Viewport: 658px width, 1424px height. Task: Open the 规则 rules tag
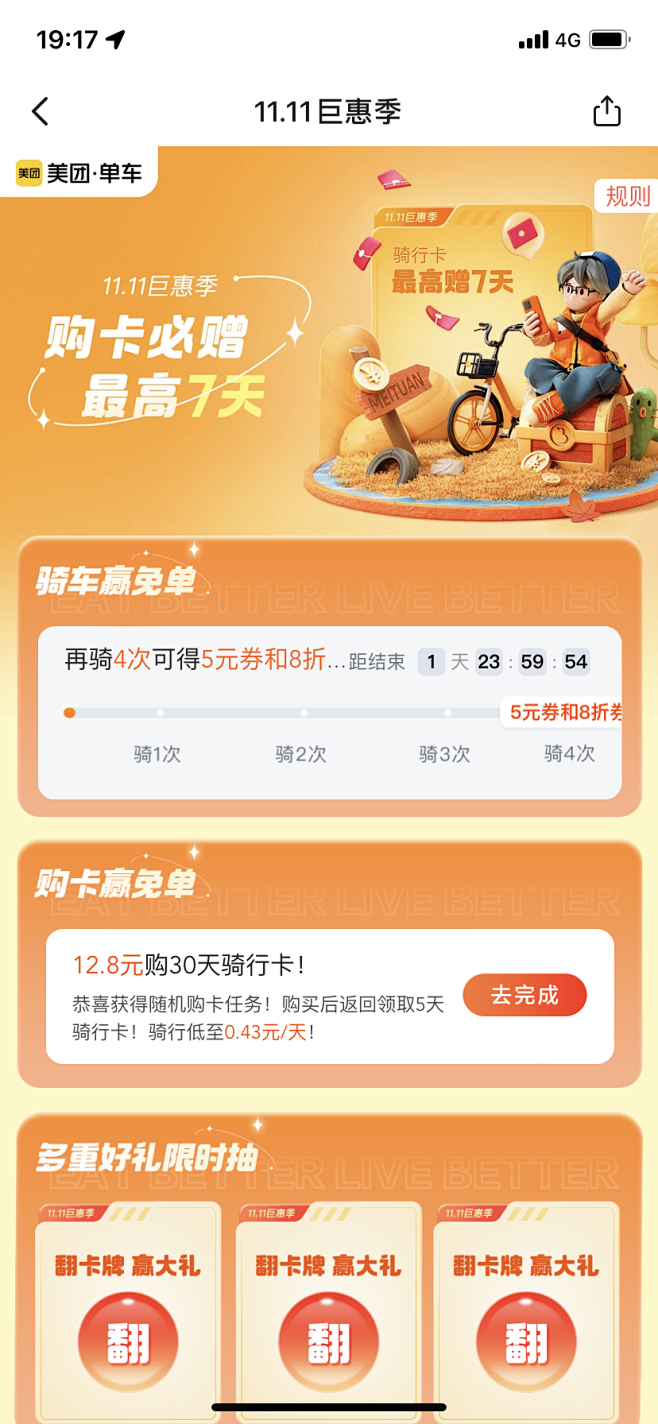pyautogui.click(x=627, y=196)
